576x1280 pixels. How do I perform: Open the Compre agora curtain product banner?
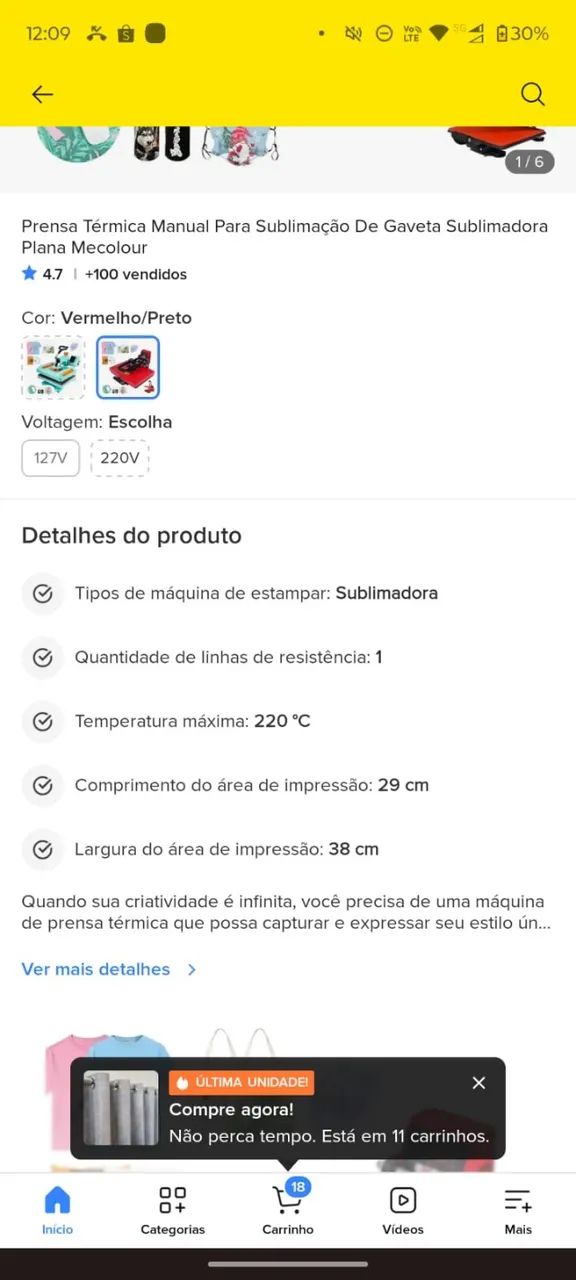pyautogui.click(x=288, y=1108)
